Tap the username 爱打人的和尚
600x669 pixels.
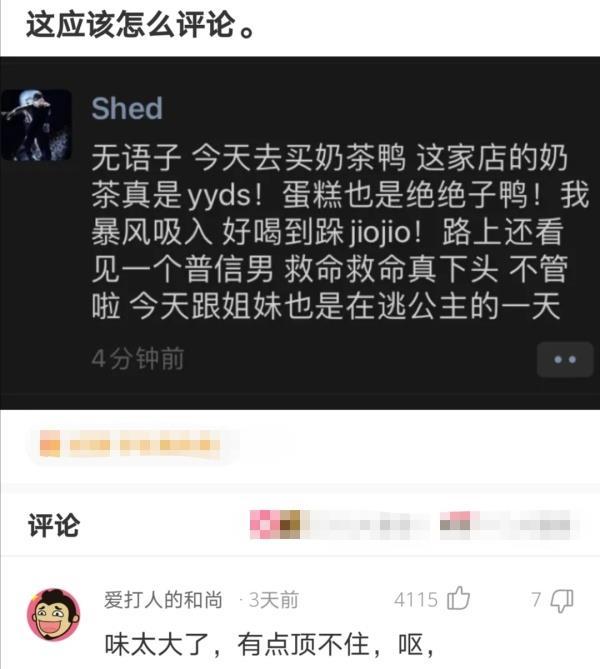point(163,600)
